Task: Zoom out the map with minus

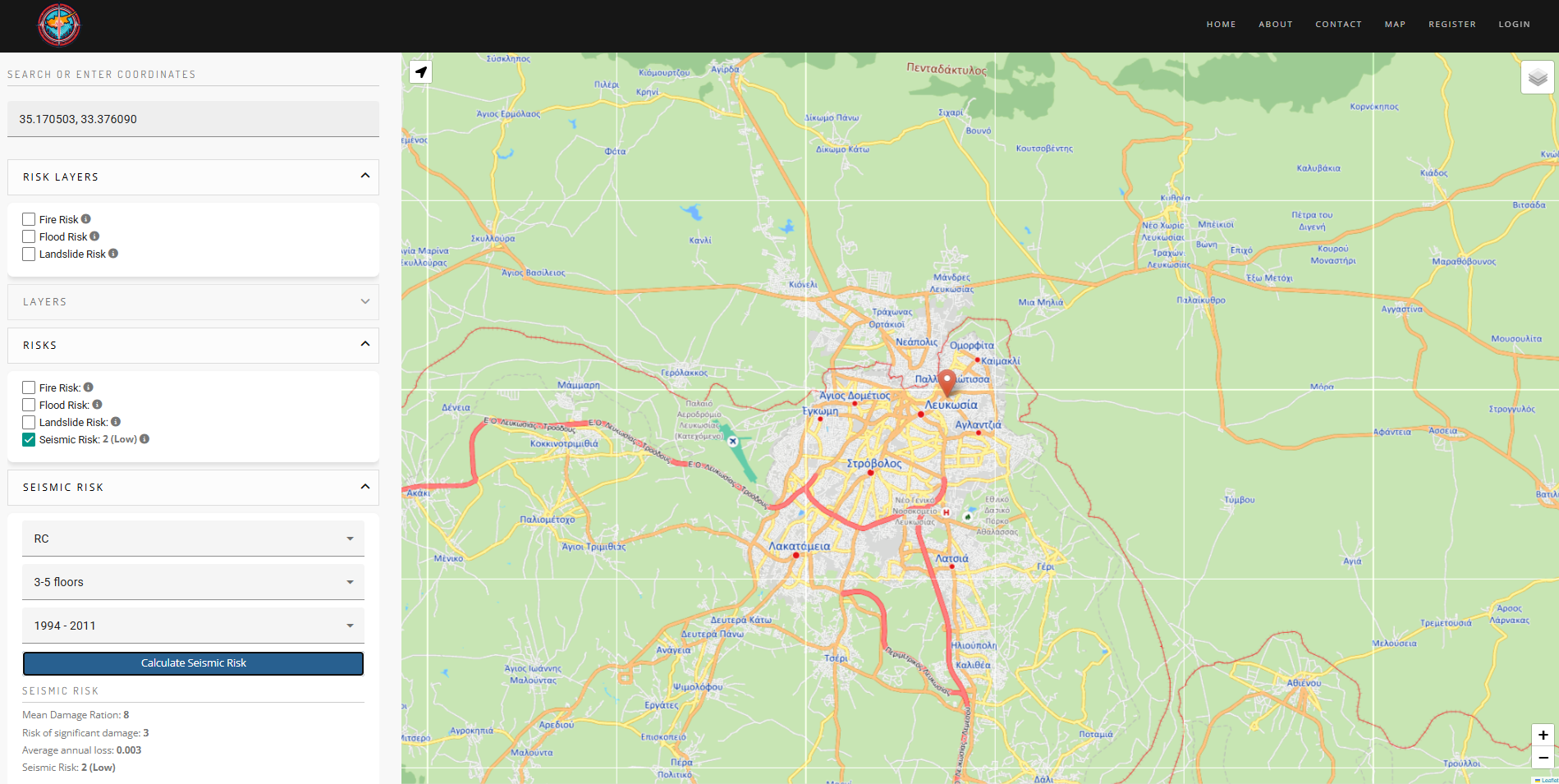Action: click(x=1543, y=757)
